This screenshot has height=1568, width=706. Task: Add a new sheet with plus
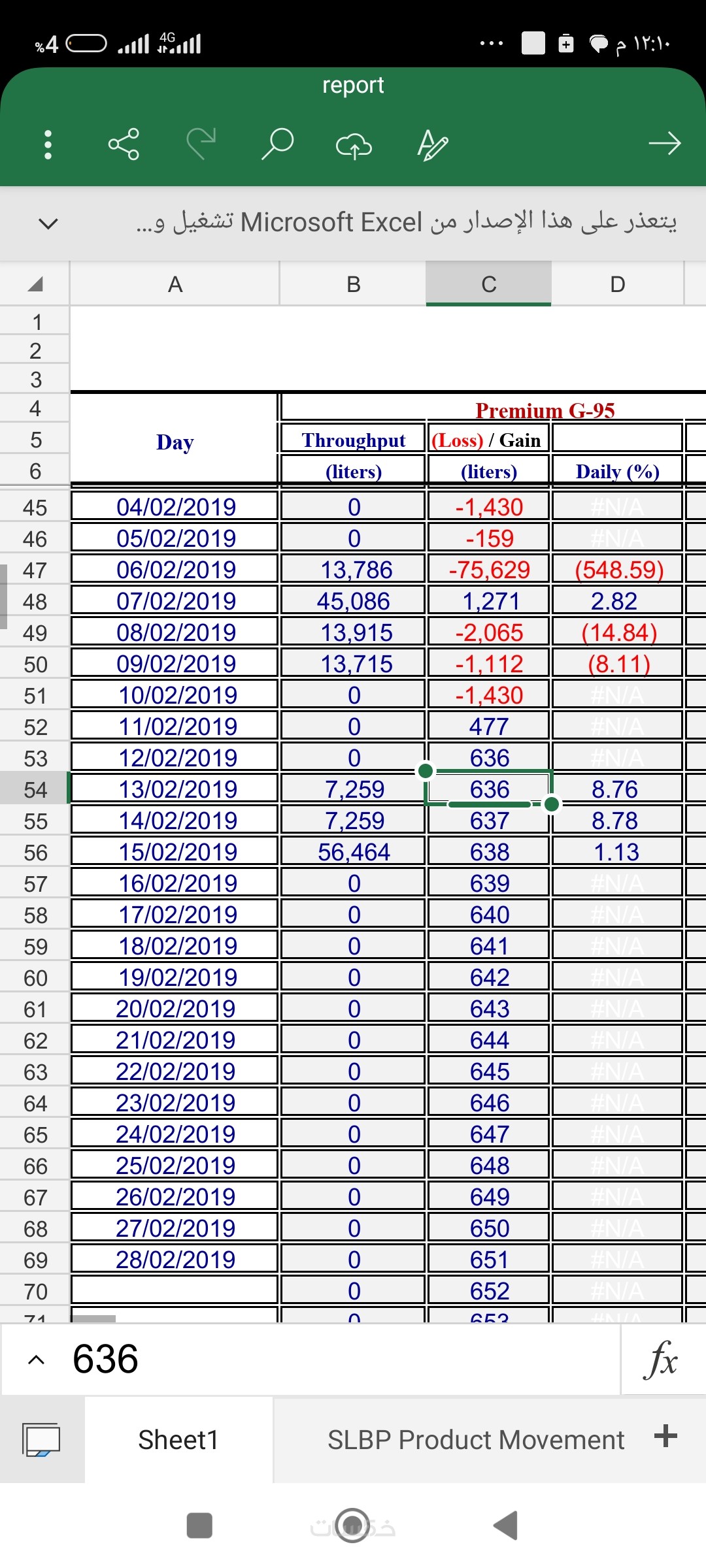(x=665, y=1437)
